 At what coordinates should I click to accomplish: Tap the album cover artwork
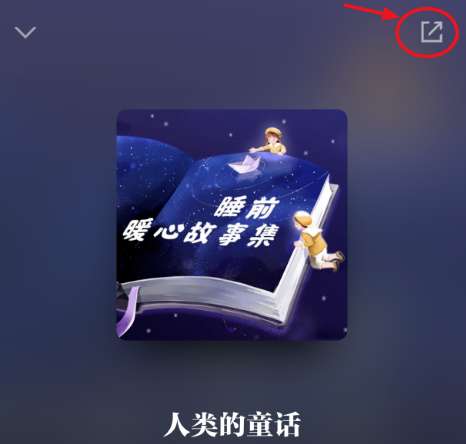click(232, 224)
